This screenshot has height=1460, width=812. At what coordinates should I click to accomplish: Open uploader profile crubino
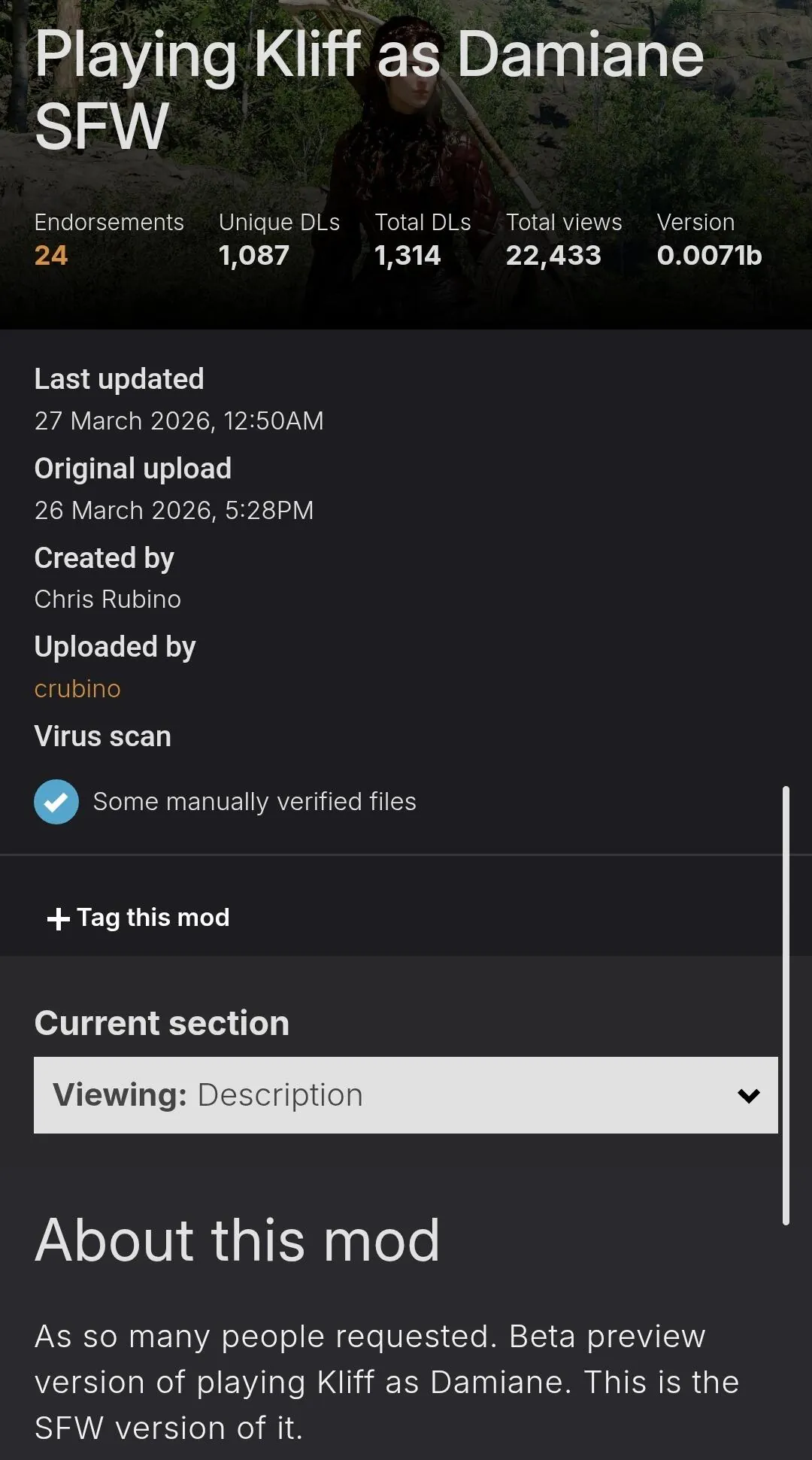click(x=77, y=689)
